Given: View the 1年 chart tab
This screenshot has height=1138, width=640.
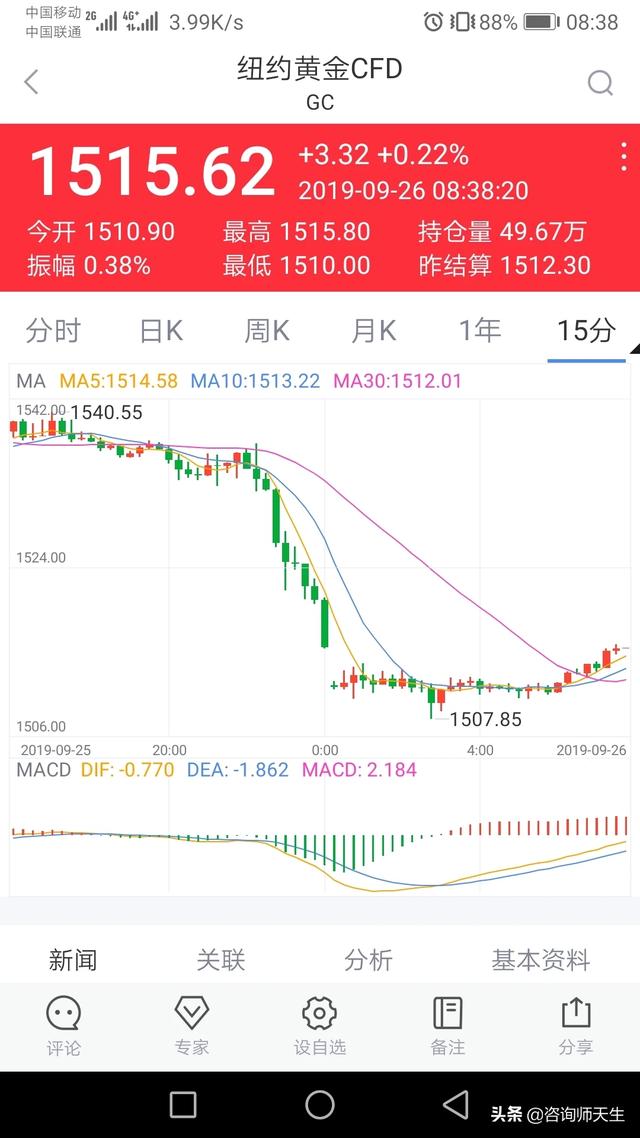Looking at the screenshot, I should tap(479, 331).
